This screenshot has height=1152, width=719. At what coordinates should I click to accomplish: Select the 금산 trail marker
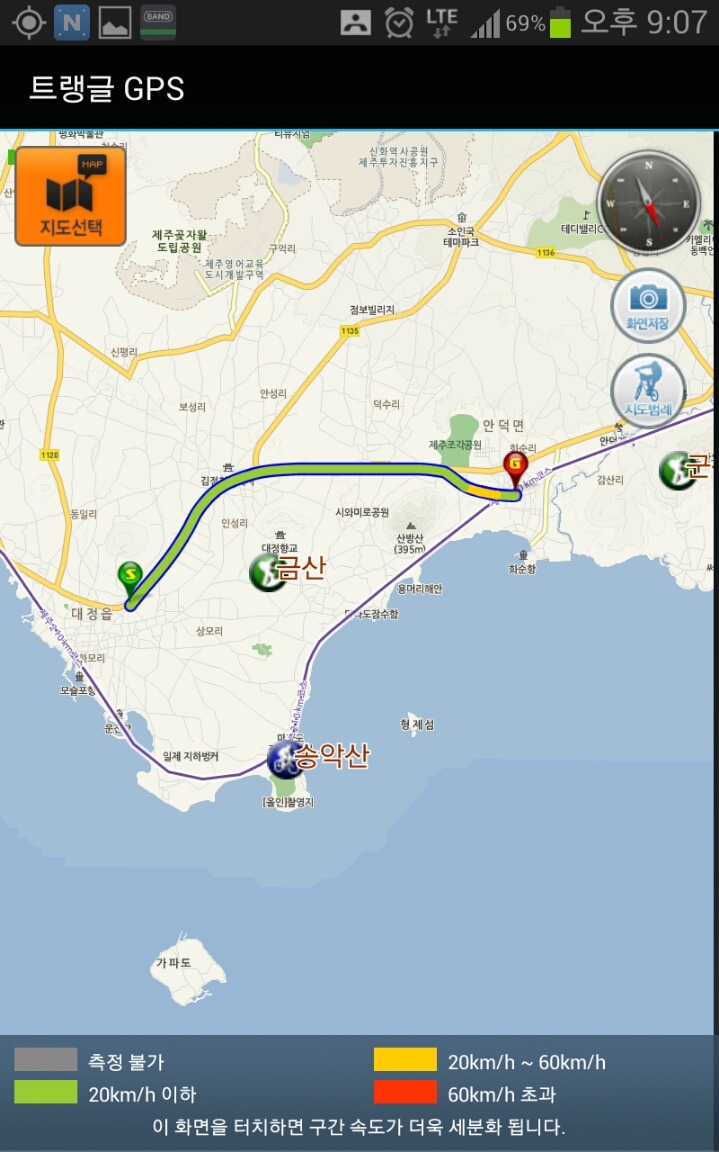(268, 572)
